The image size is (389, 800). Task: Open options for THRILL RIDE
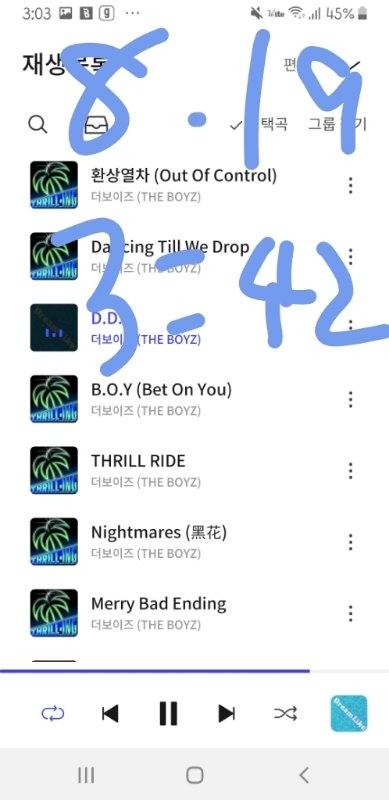[350, 470]
